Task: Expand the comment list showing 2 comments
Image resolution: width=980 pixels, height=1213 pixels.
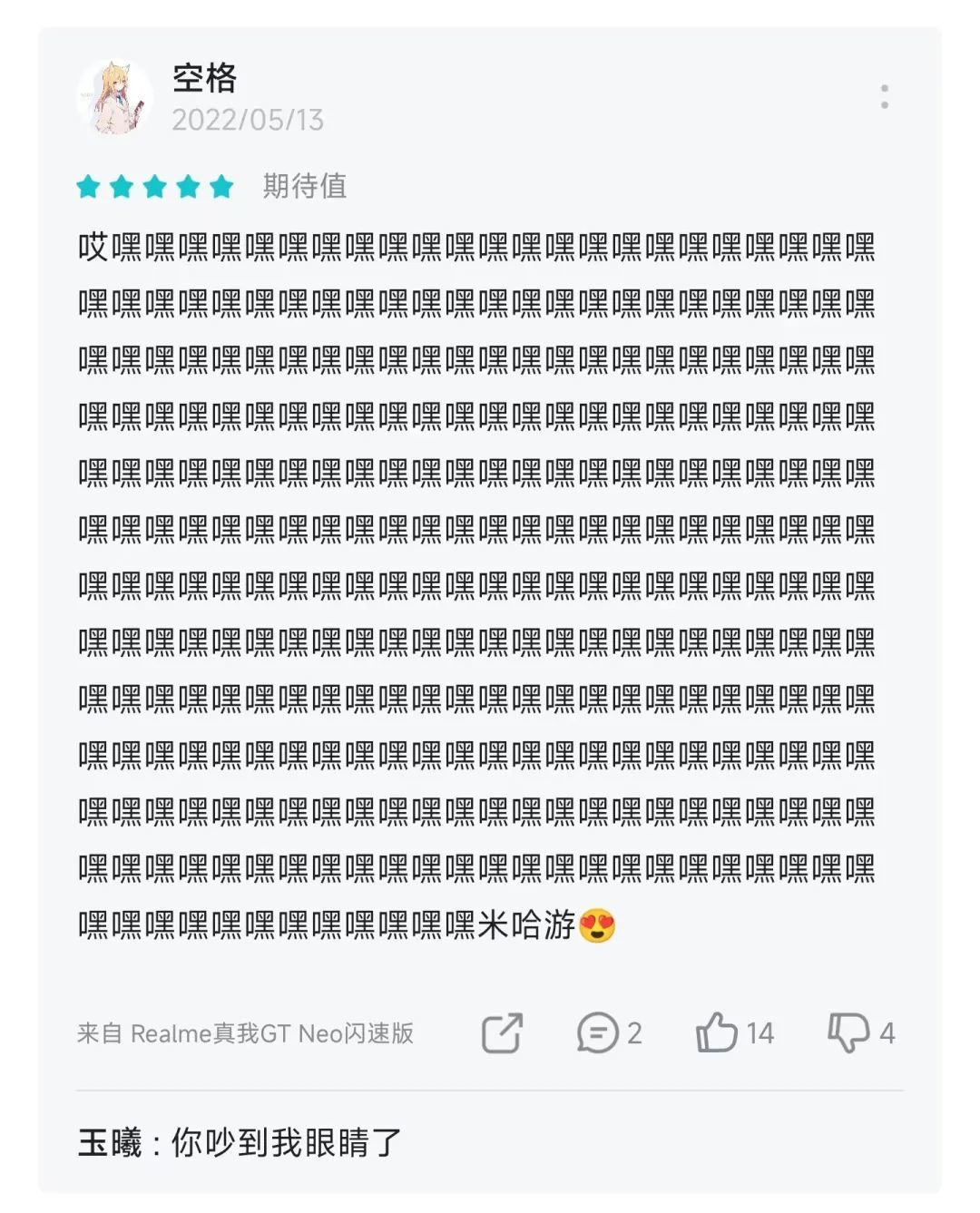Action: coord(610,1032)
